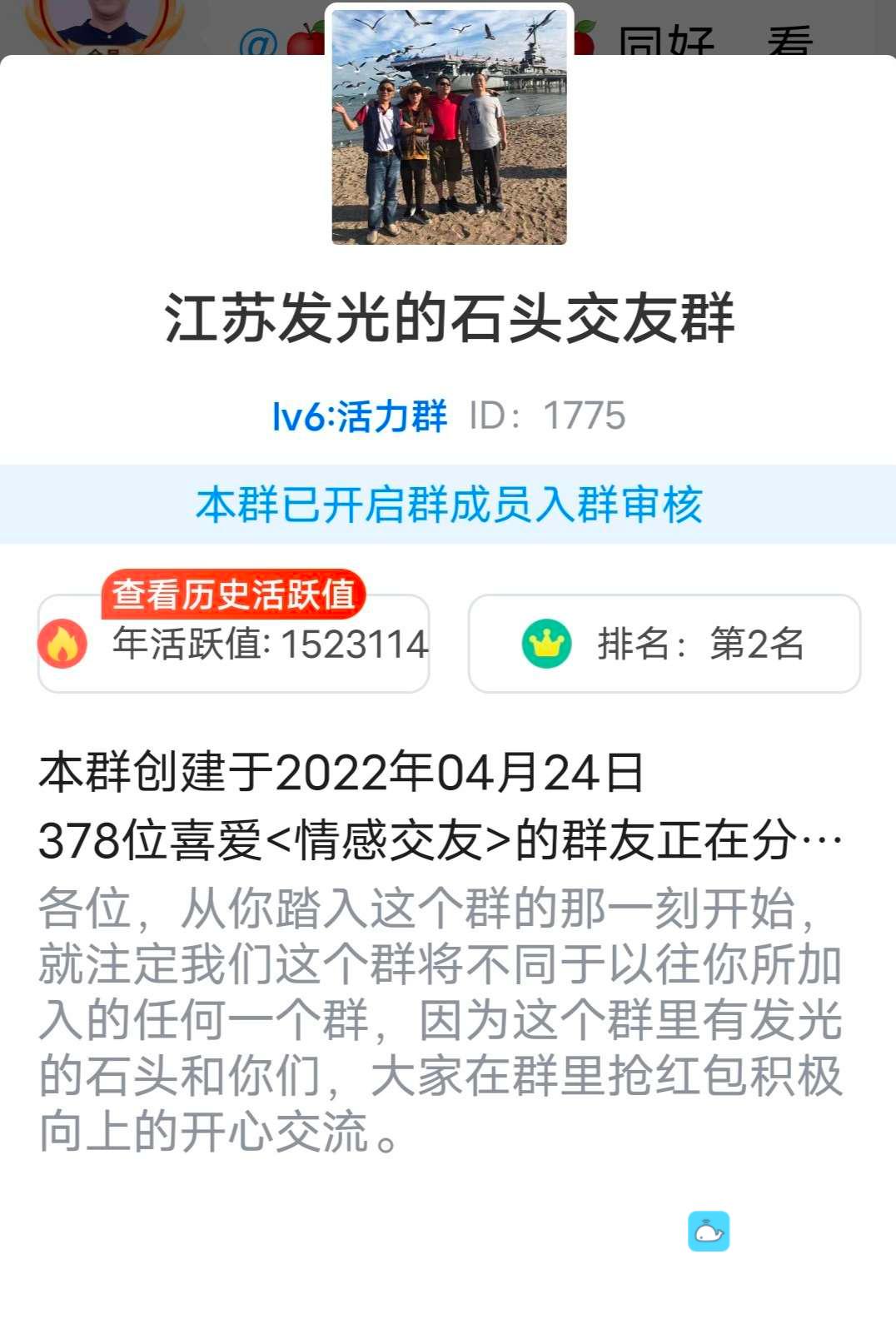
Task: Click the crown badge inside the ranking card
Action: click(x=545, y=645)
